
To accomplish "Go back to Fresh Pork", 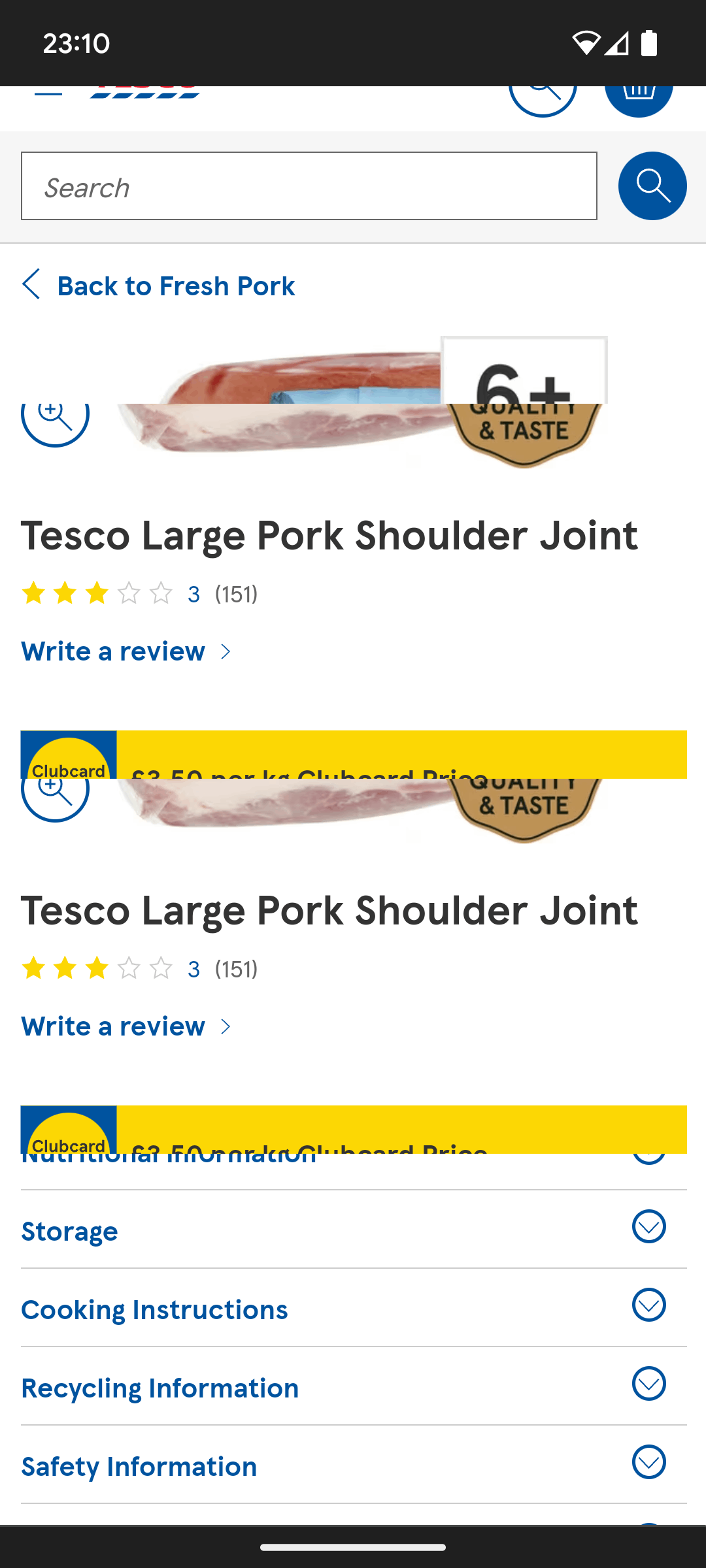I will [x=158, y=286].
